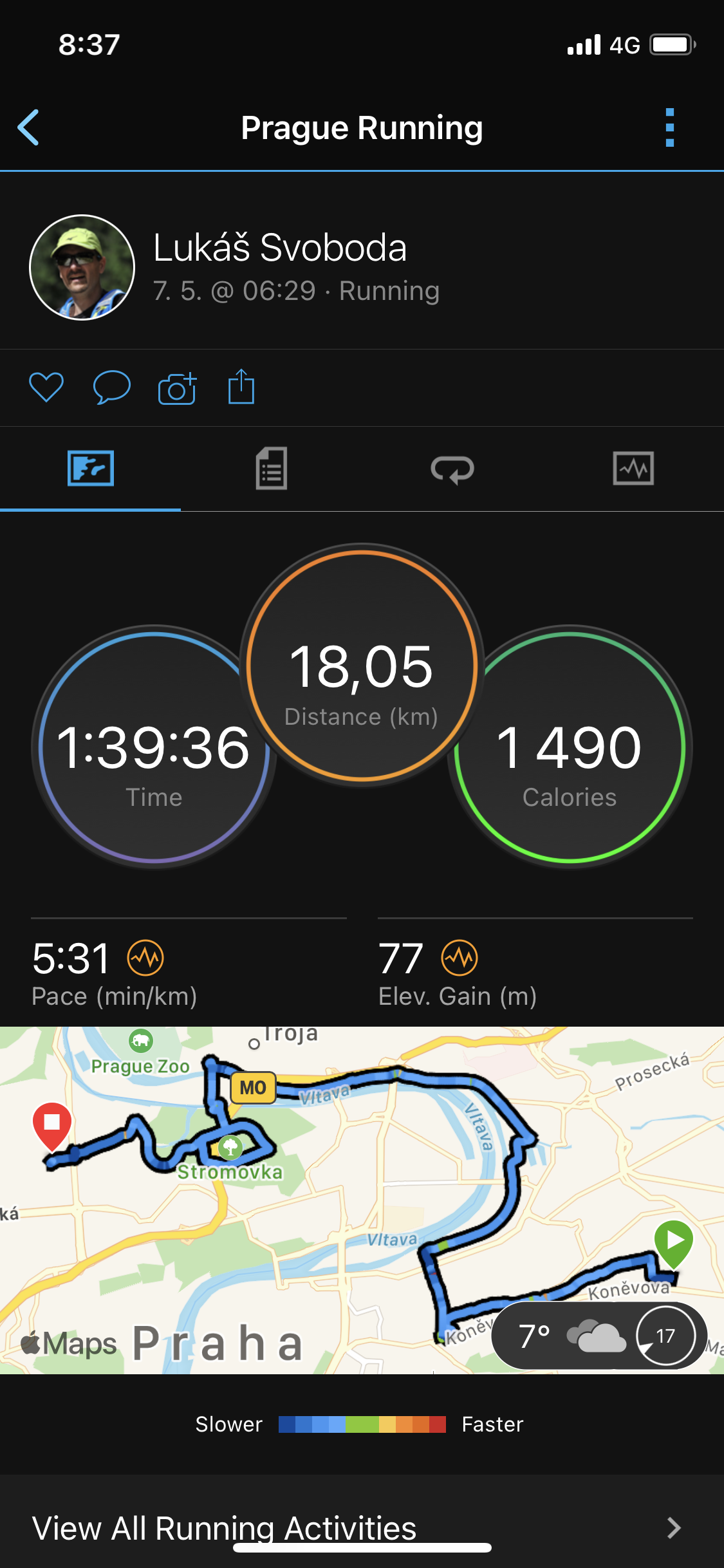Switch to the laps tab
The width and height of the screenshot is (724, 1568).
(452, 469)
